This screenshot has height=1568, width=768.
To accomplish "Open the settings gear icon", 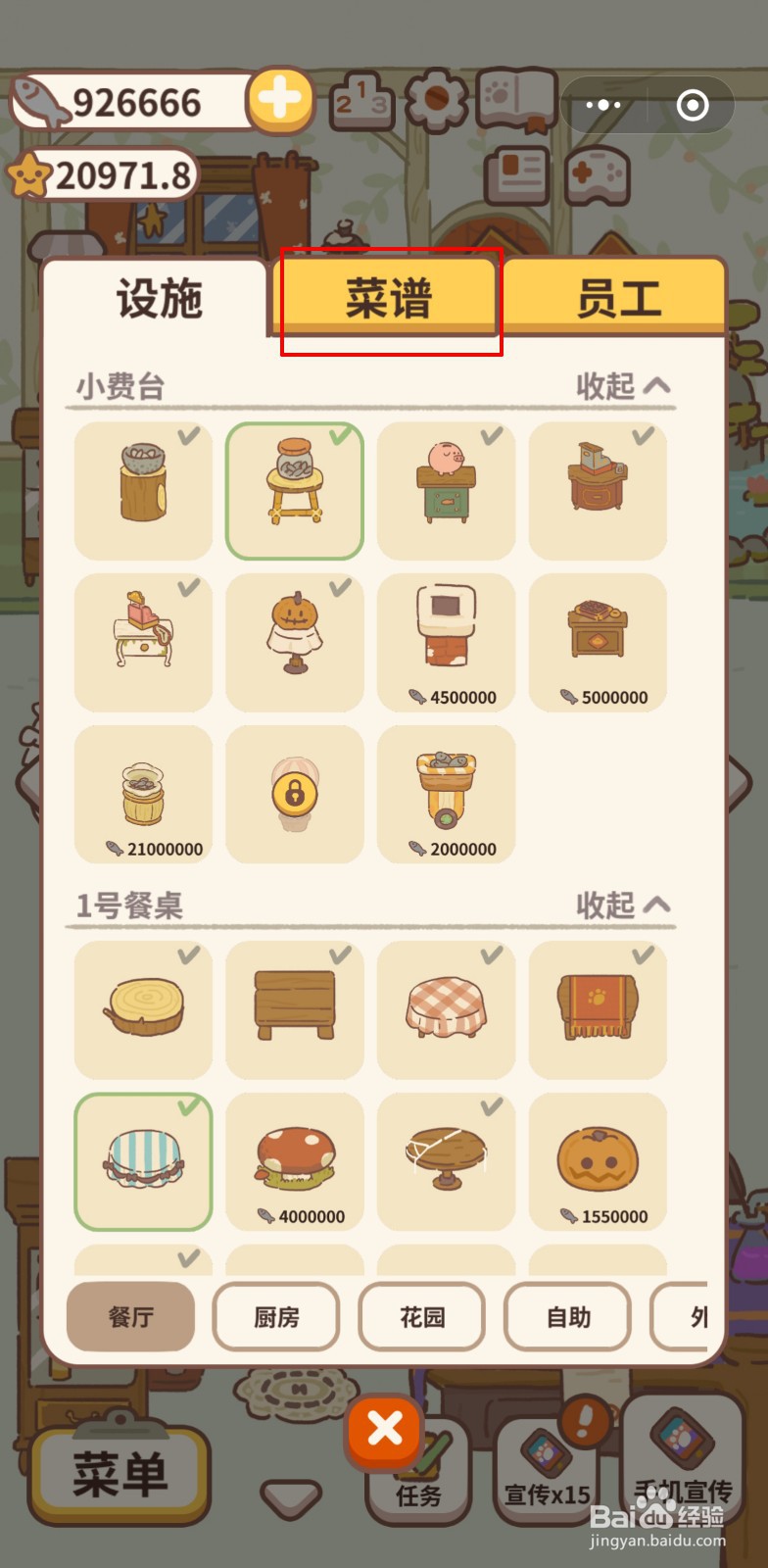I will click(x=438, y=96).
